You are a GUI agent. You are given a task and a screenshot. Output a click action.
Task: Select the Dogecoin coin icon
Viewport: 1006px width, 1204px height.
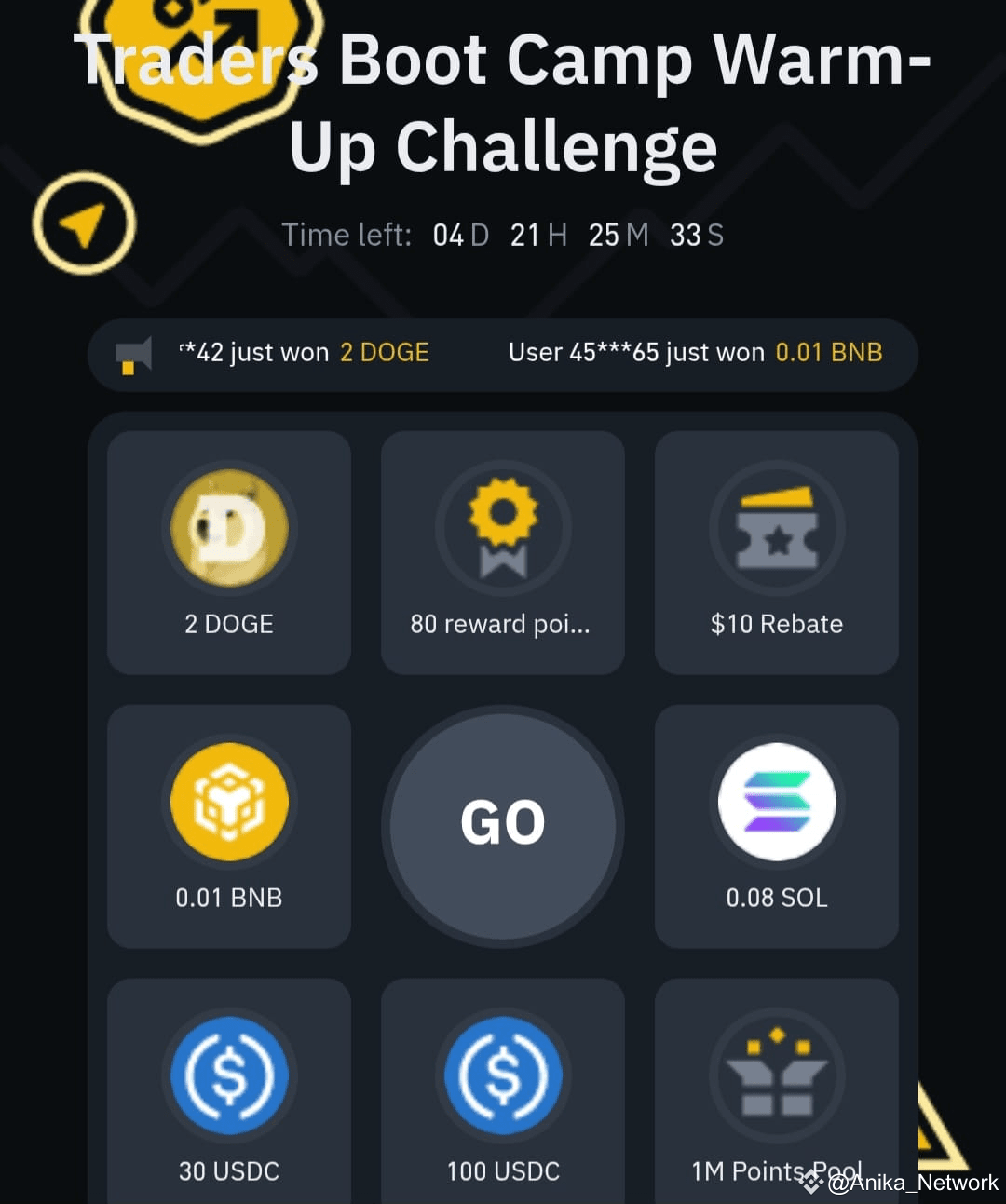pyautogui.click(x=229, y=528)
